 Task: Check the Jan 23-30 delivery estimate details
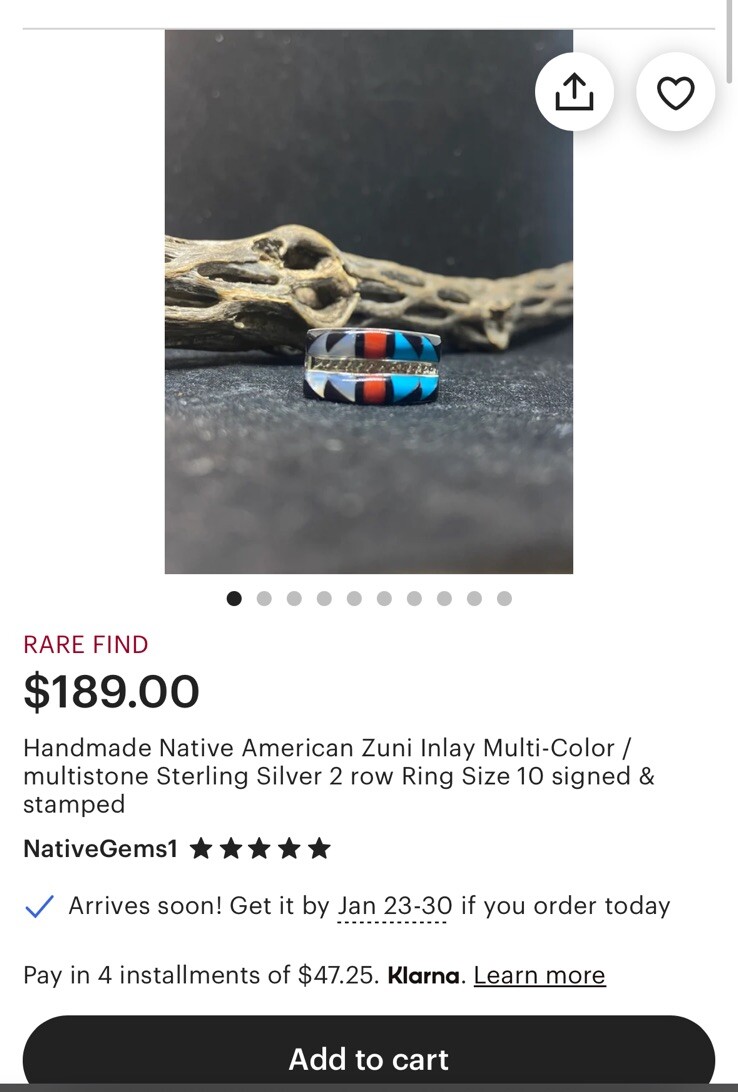pos(394,906)
